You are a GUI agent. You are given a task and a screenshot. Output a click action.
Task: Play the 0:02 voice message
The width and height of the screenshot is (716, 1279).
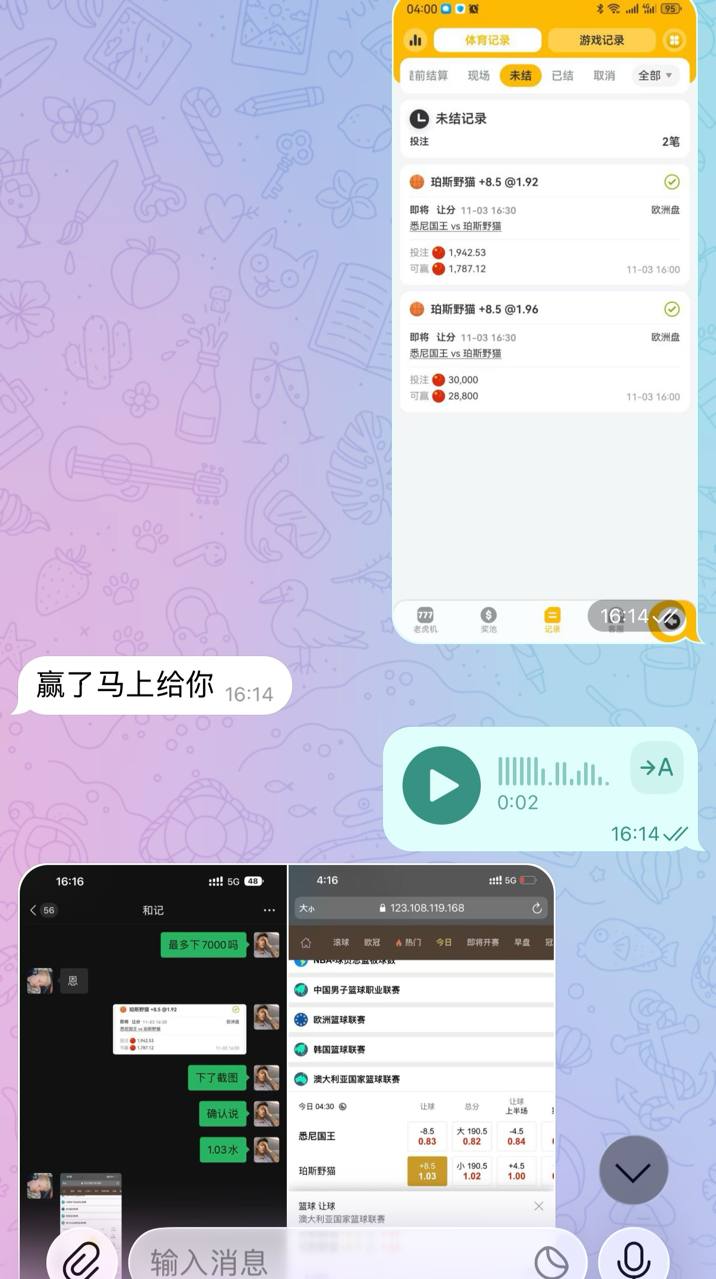pos(441,786)
